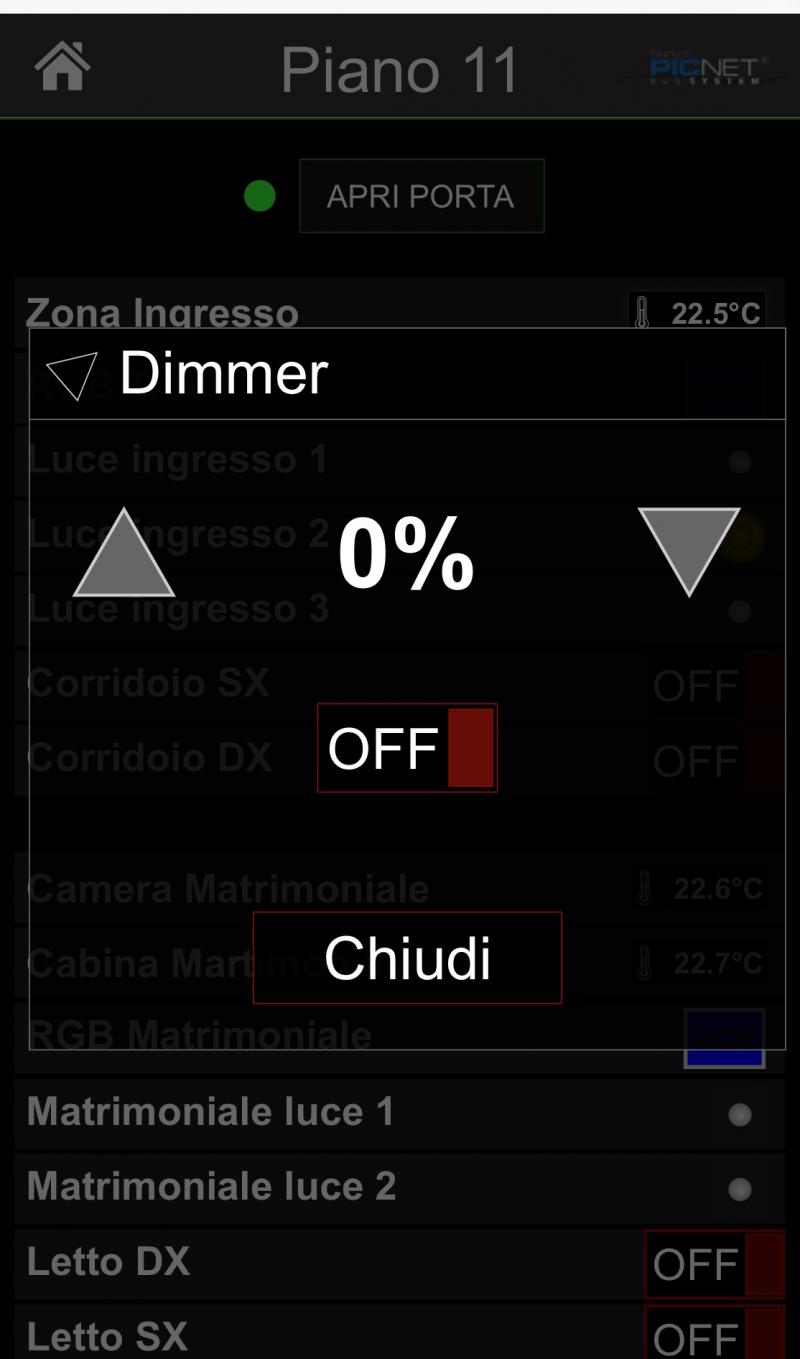Toggle the Letto DX switch
This screenshot has width=800, height=1359.
(714, 1264)
